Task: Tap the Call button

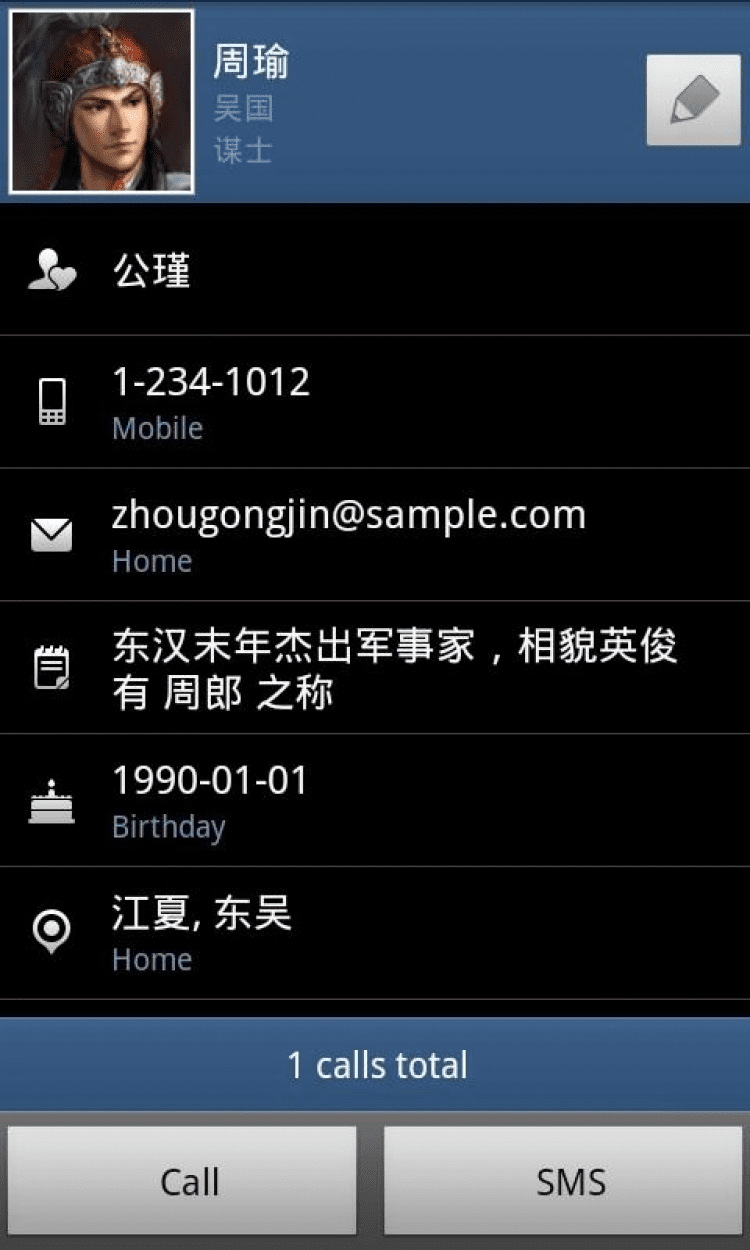Action: point(183,1181)
